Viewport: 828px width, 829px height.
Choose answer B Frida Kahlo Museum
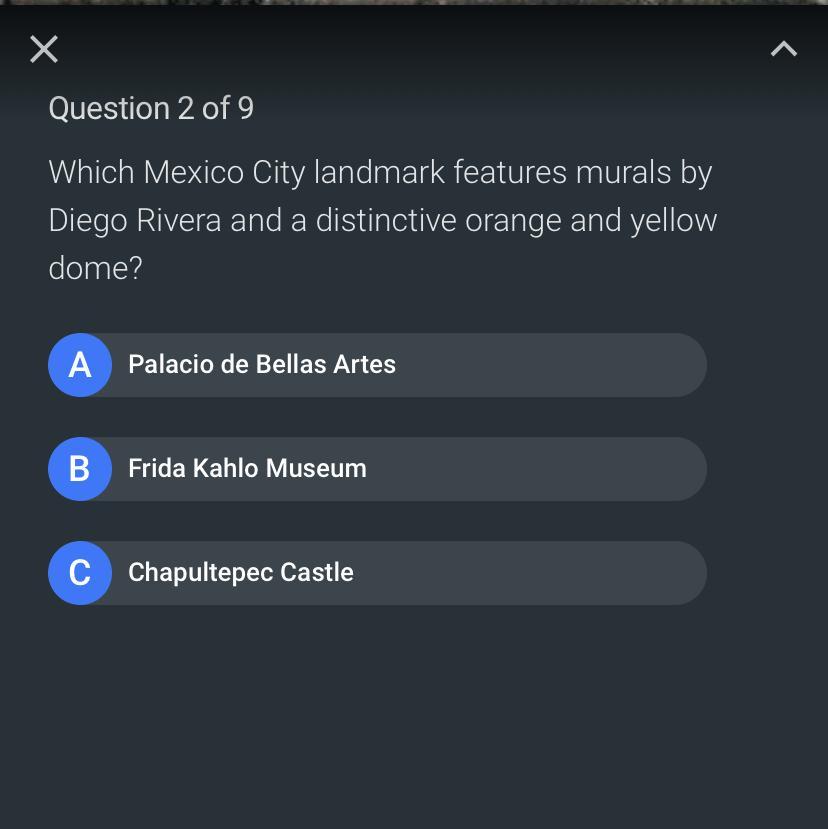(377, 469)
